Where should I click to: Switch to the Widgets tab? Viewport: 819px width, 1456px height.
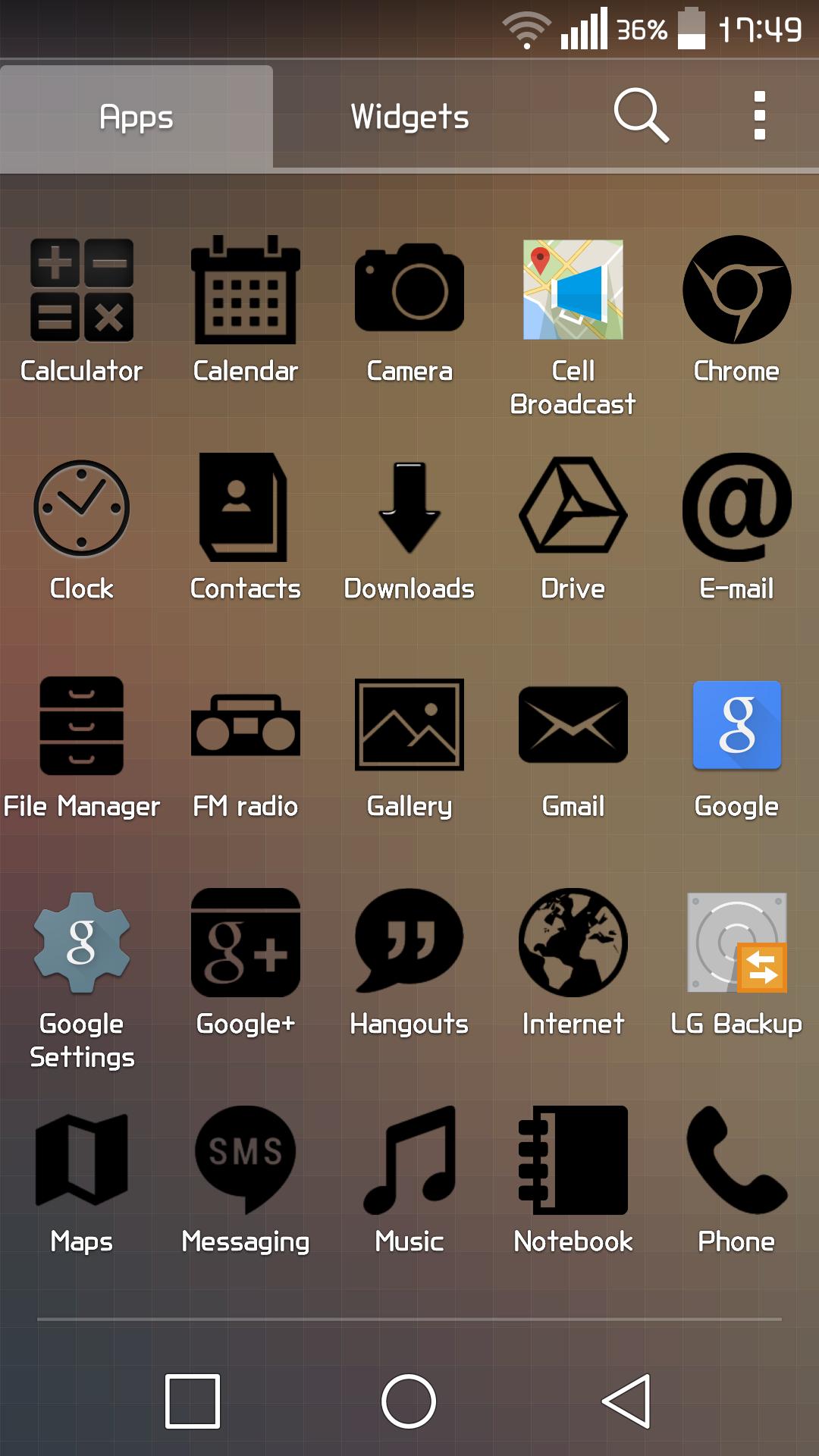(x=409, y=117)
